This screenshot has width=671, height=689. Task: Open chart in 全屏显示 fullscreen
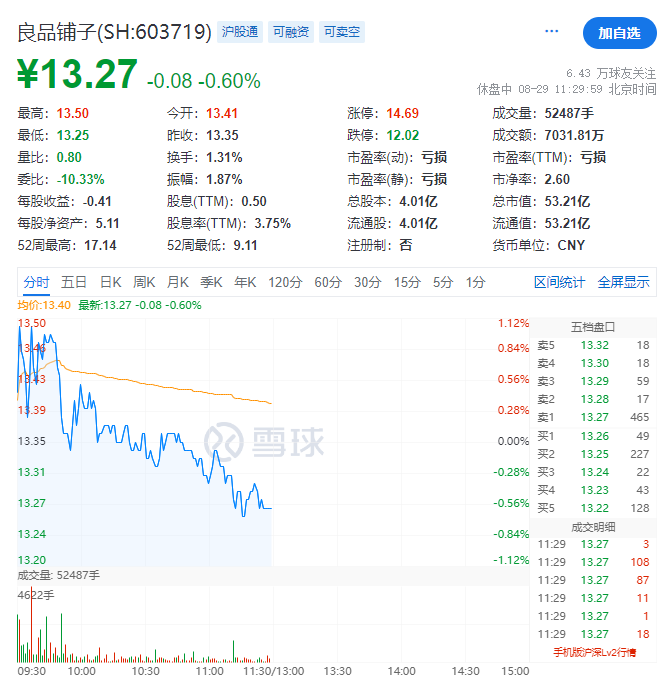pyautogui.click(x=623, y=282)
